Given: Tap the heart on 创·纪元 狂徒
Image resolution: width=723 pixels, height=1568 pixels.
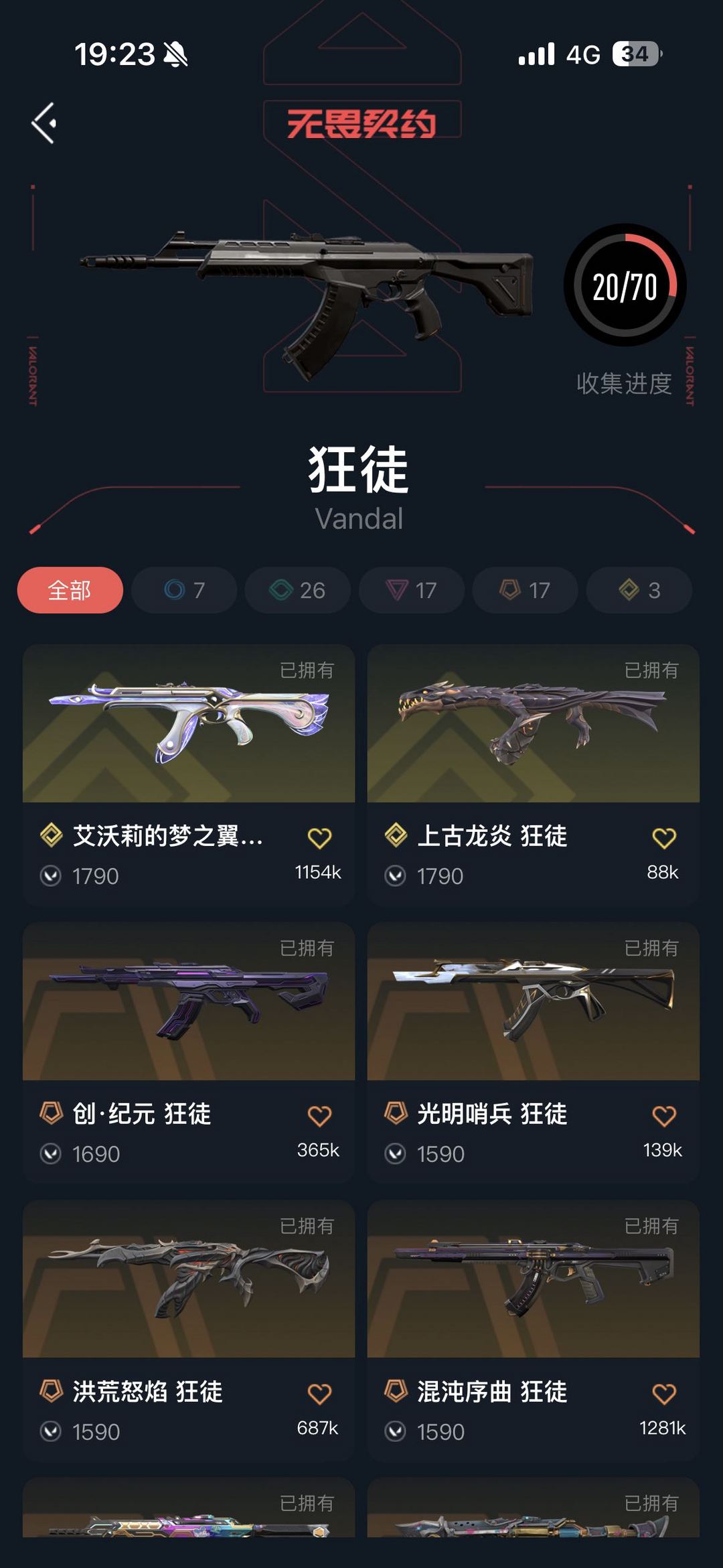Looking at the screenshot, I should 319,1116.
